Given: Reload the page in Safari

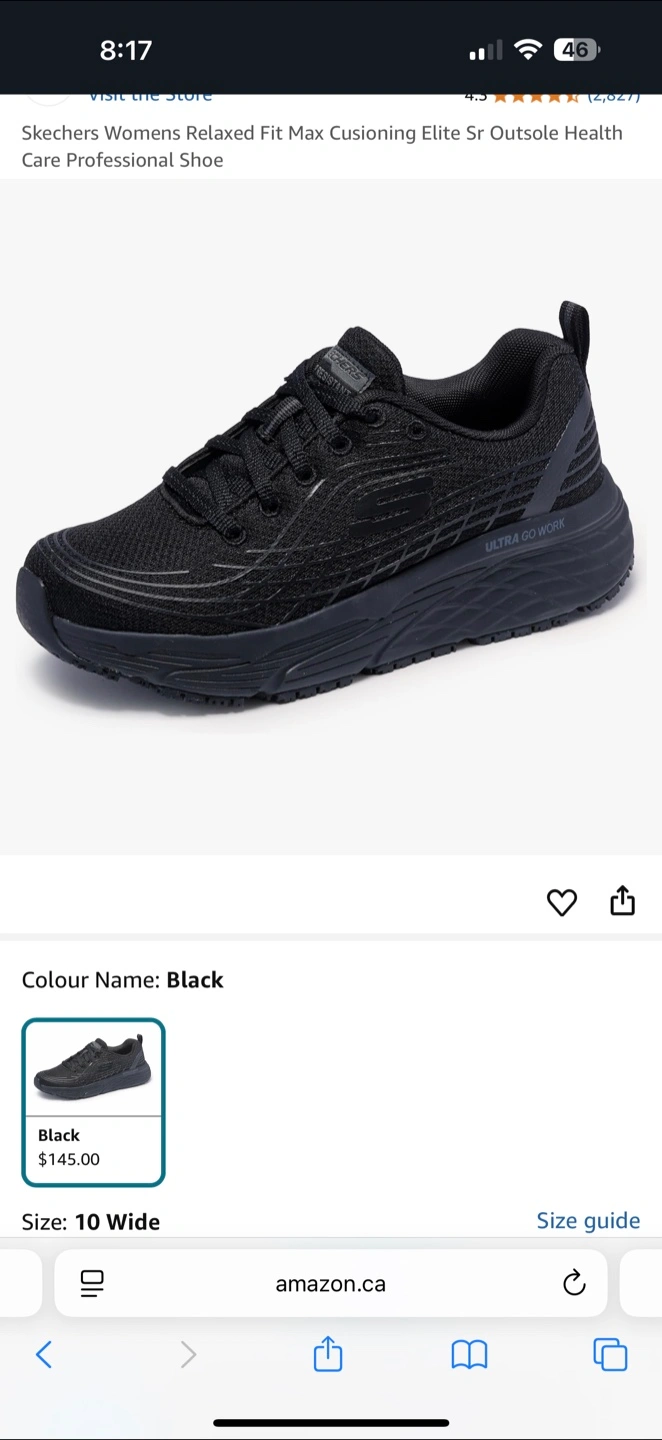Looking at the screenshot, I should 574,1283.
